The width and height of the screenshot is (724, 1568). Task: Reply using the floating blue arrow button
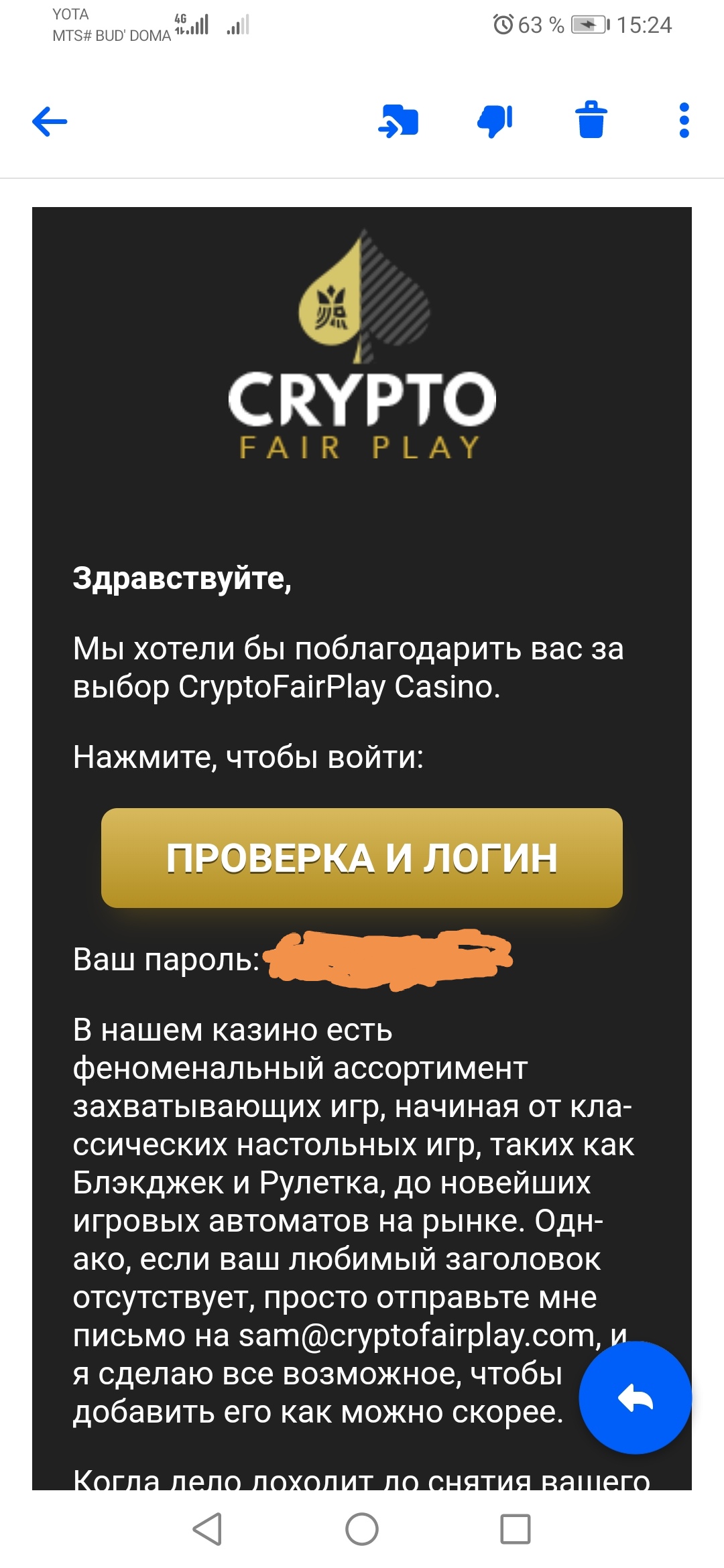point(635,1398)
